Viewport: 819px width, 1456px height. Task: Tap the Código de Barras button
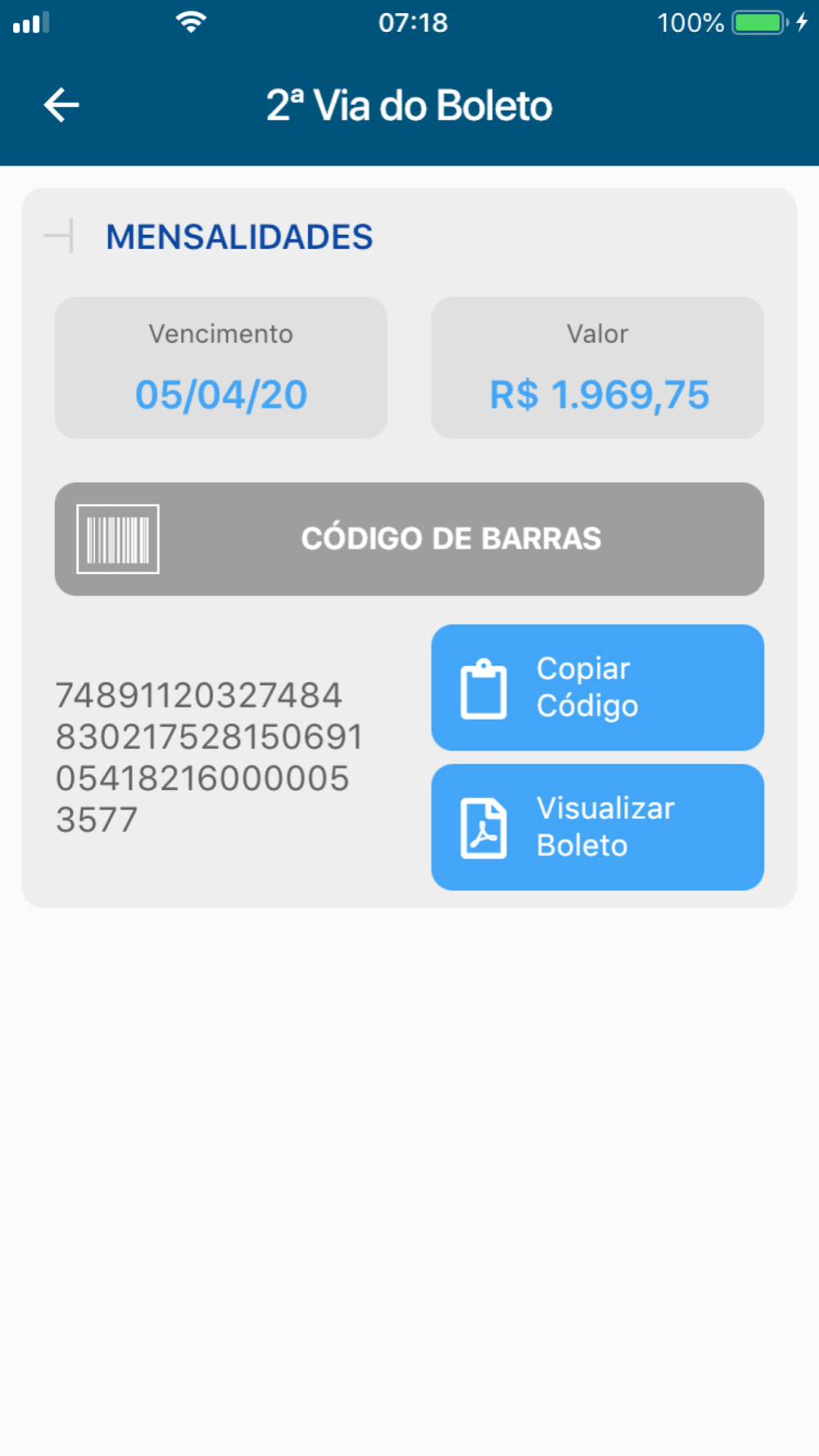[x=409, y=539]
